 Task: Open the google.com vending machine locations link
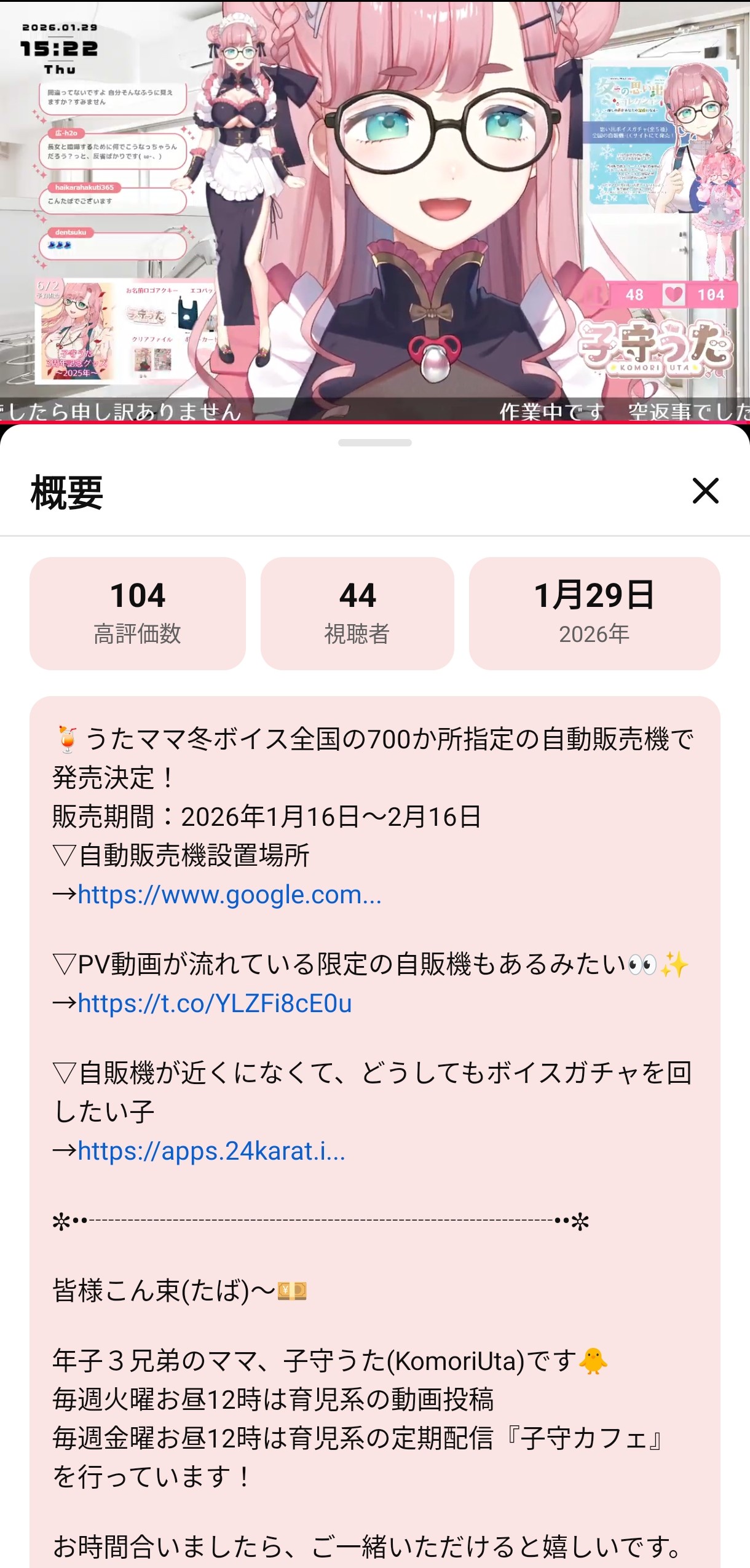coord(229,894)
